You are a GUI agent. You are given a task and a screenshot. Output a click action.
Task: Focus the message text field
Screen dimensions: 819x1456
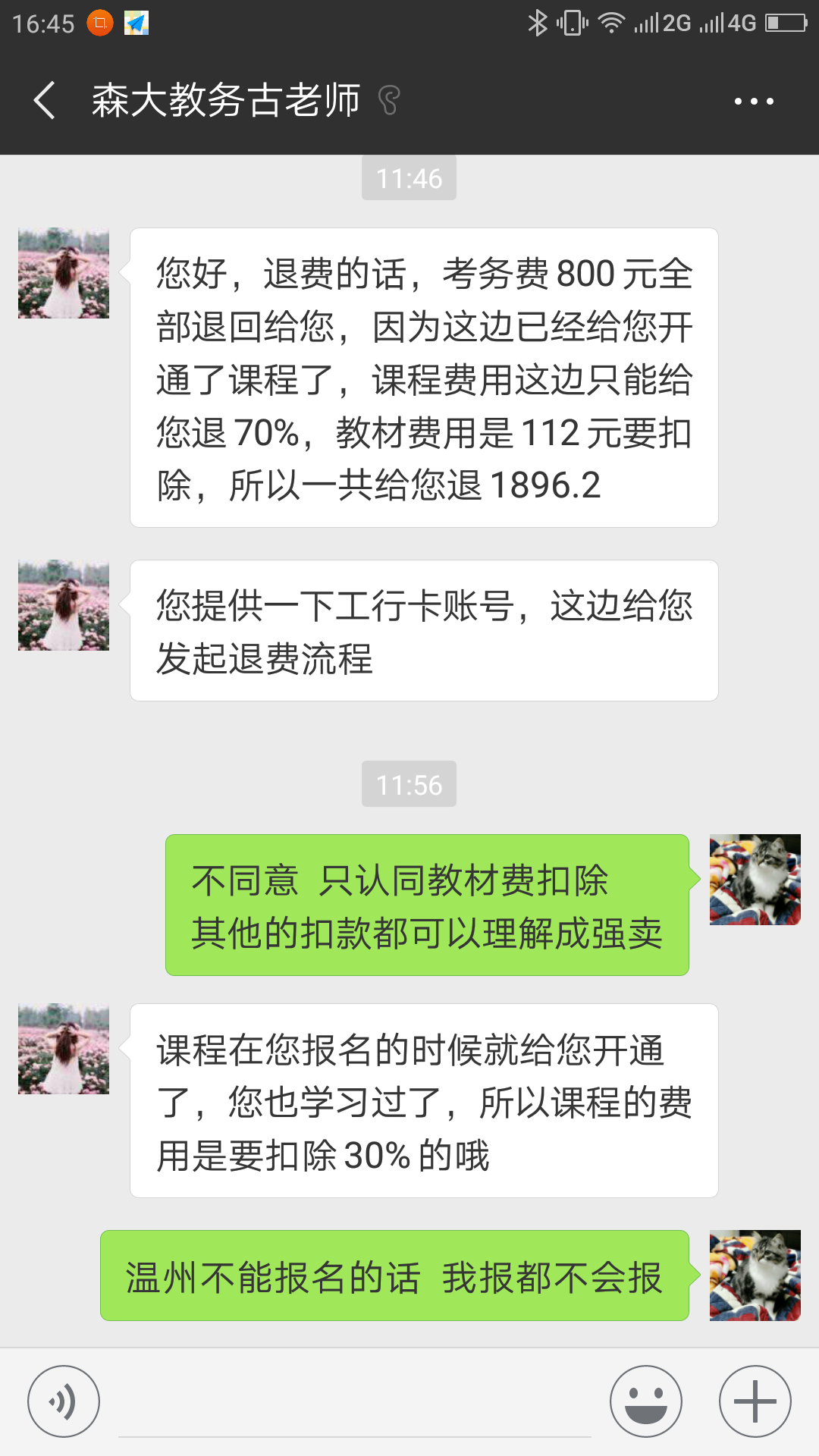pyautogui.click(x=354, y=1403)
